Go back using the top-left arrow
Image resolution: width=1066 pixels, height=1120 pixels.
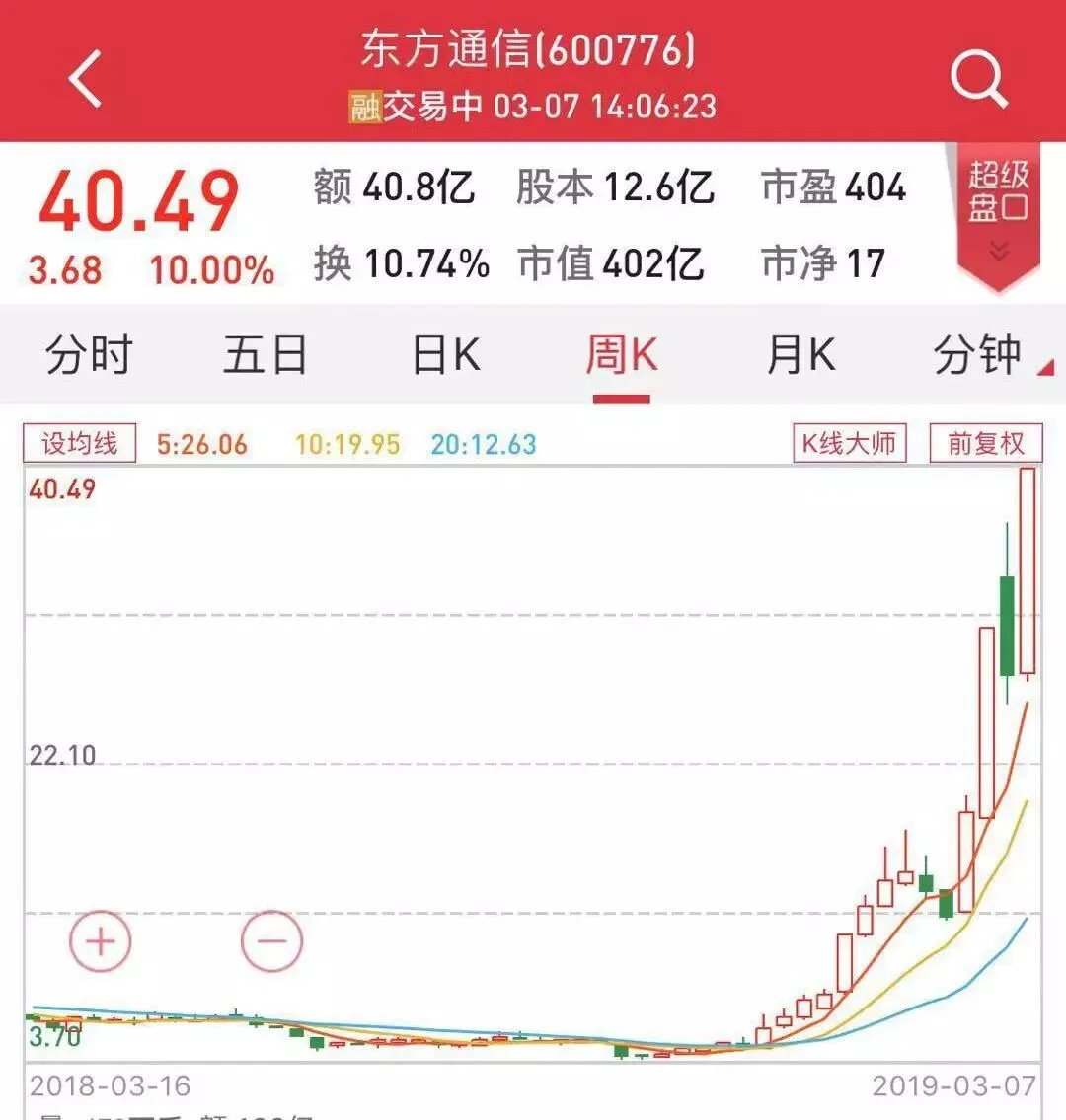pyautogui.click(x=85, y=79)
